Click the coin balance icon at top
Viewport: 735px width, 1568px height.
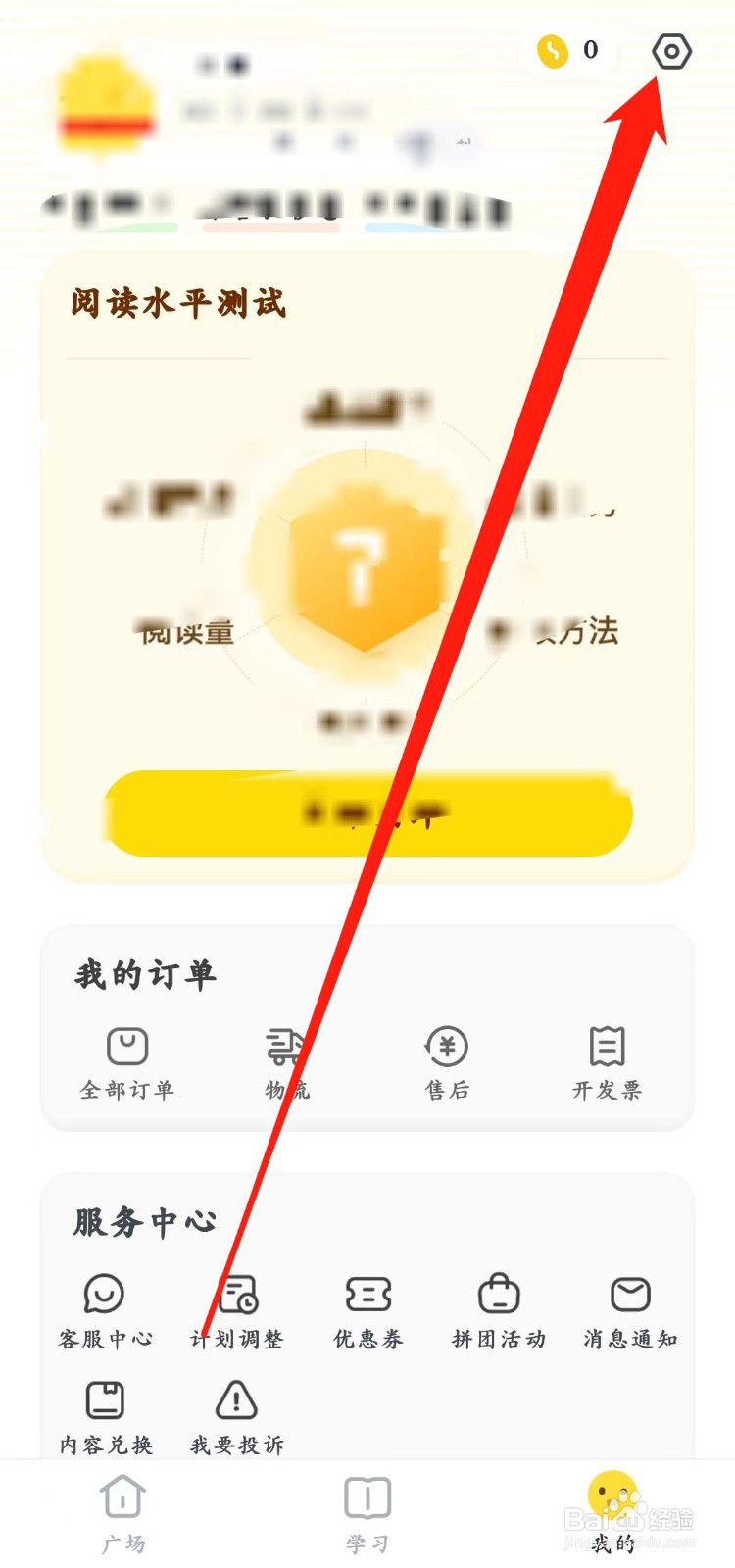pos(553,50)
